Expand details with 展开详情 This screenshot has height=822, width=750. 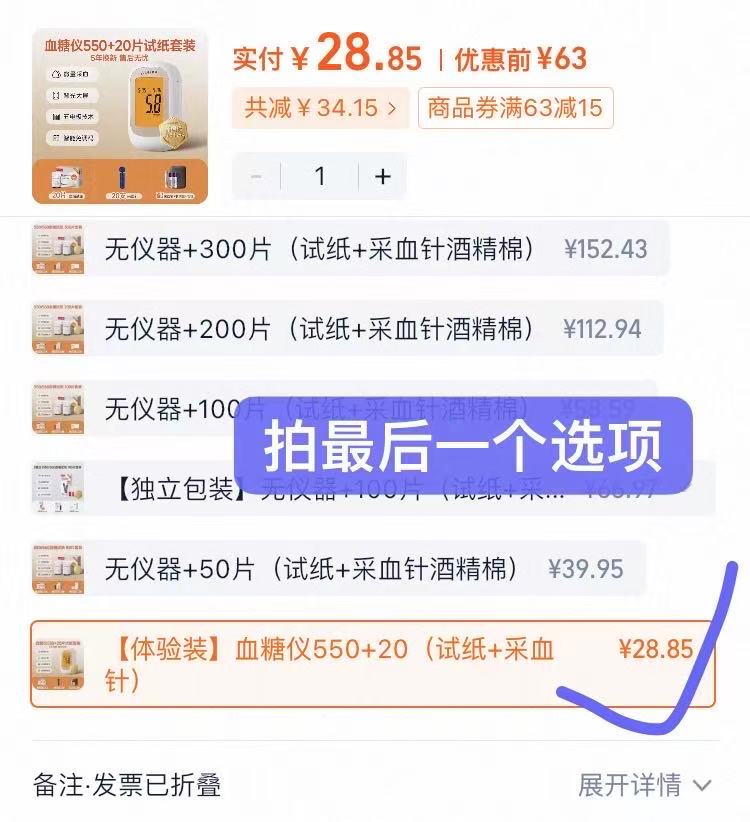644,785
